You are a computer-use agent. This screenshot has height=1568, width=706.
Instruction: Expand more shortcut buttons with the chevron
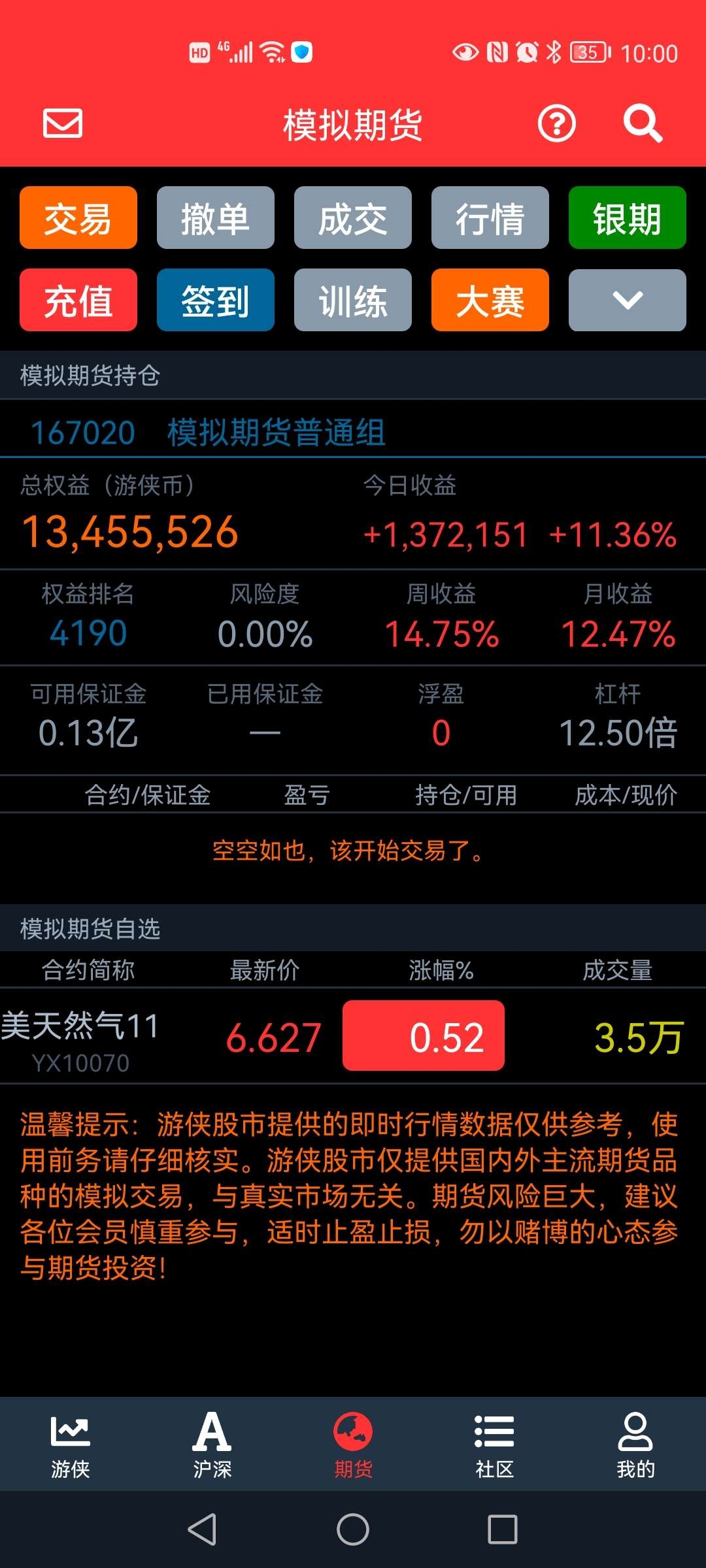[628, 300]
